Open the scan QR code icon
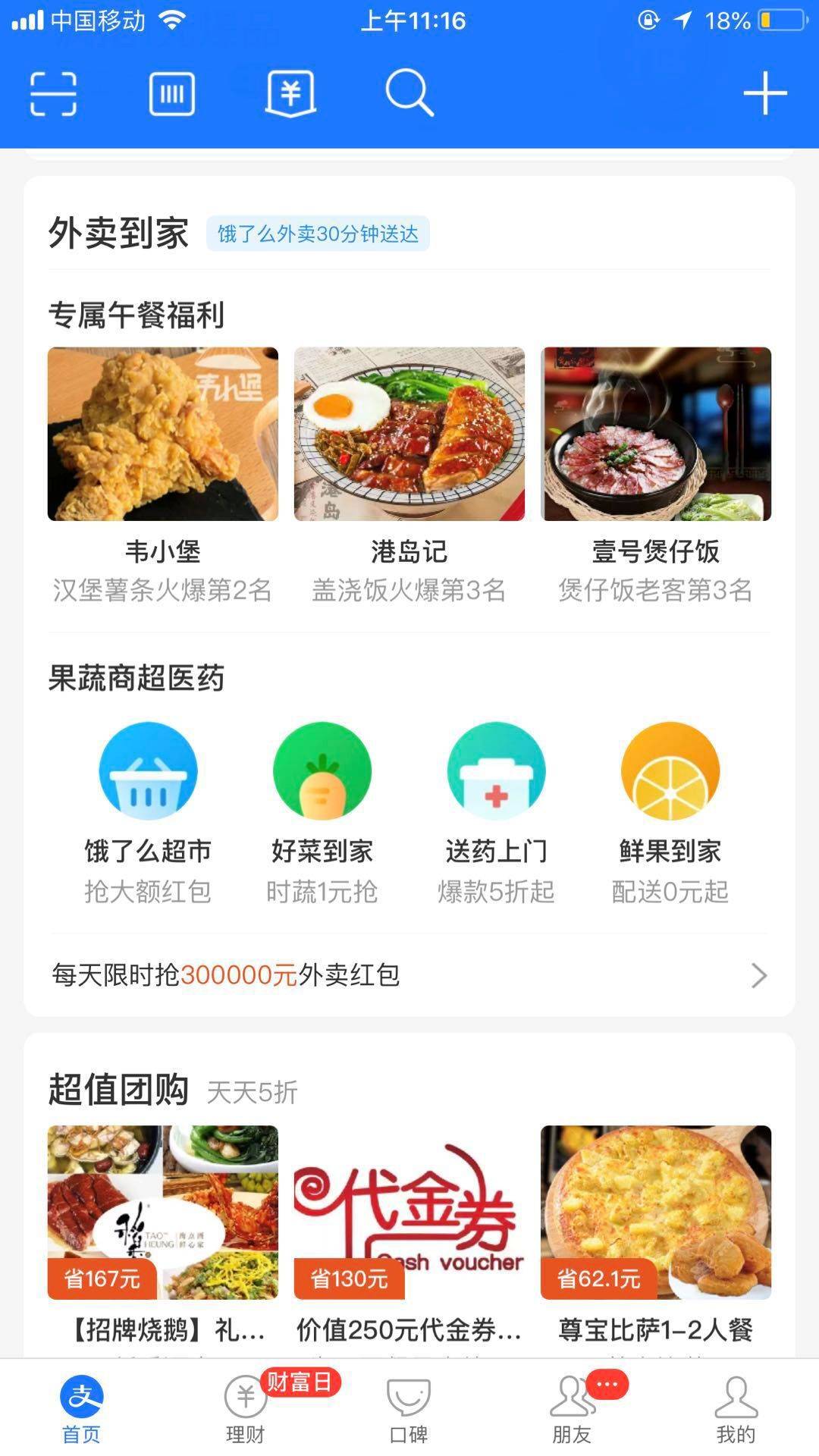Viewport: 819px width, 1456px height. coord(53,94)
